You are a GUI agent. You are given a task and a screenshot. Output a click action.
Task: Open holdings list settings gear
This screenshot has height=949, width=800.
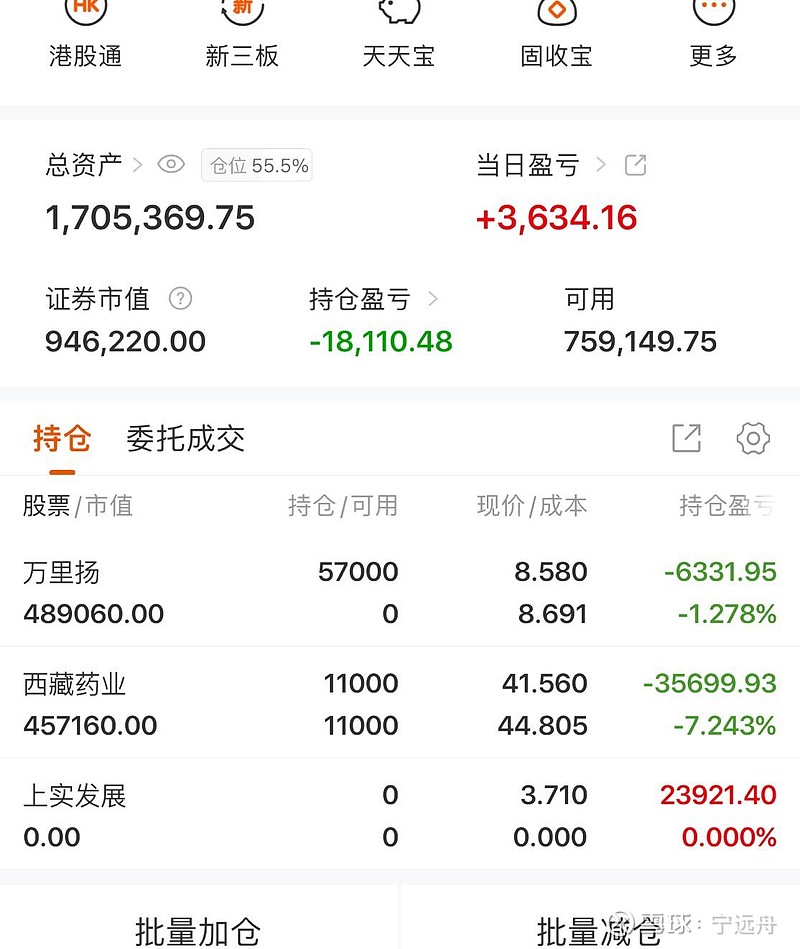pyautogui.click(x=752, y=438)
